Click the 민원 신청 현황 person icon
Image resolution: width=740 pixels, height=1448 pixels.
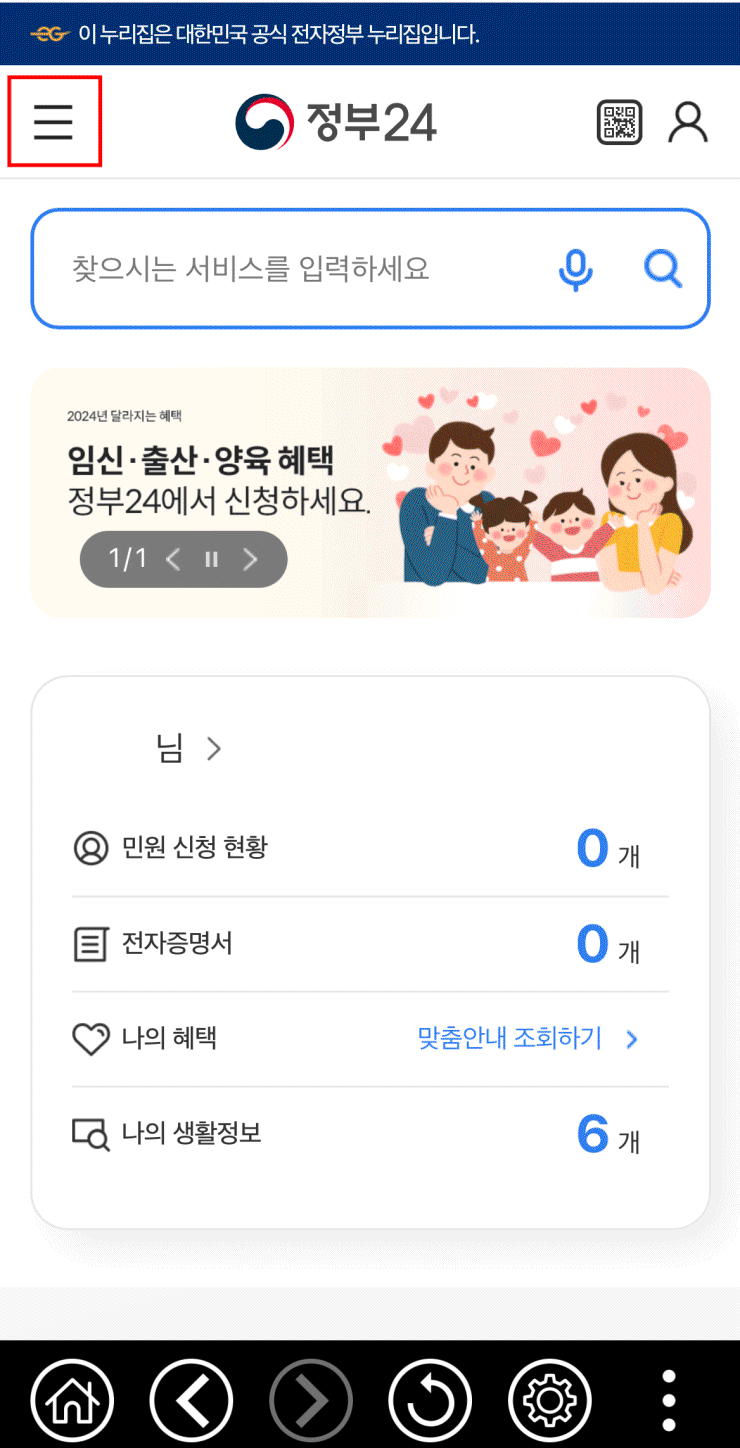[91, 847]
